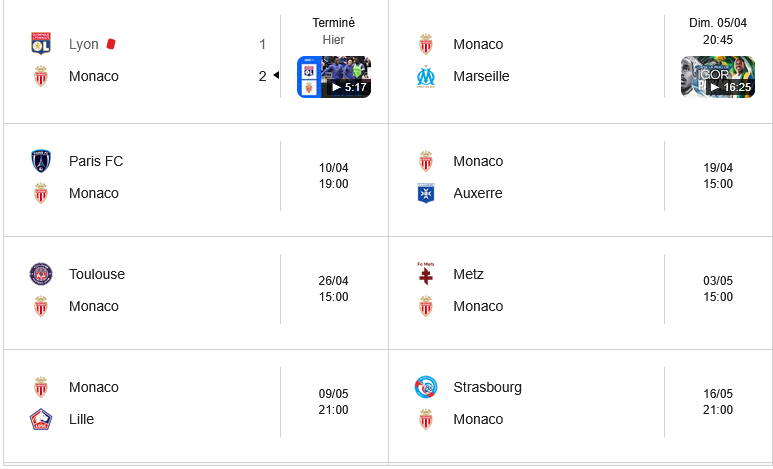Play the Lyon–Monaco 5:17 highlights video
This screenshot has height=469, width=773.
334,77
